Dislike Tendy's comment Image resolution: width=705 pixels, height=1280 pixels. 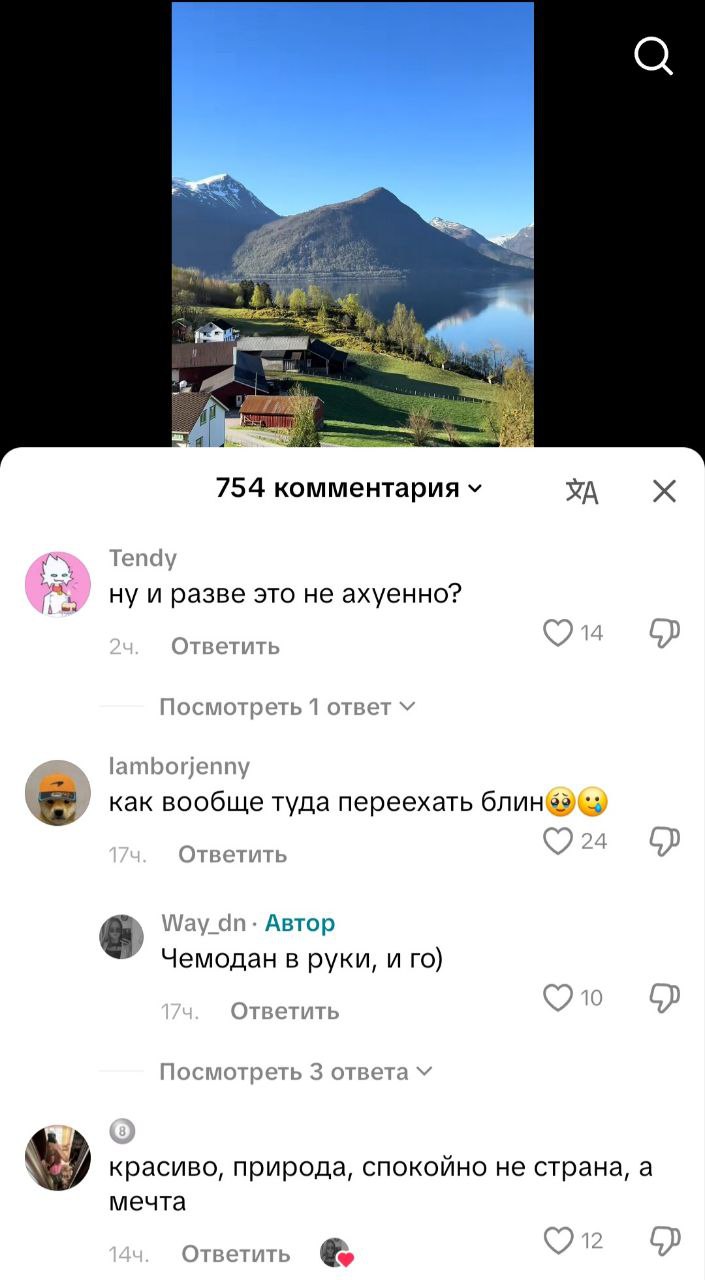click(x=665, y=632)
